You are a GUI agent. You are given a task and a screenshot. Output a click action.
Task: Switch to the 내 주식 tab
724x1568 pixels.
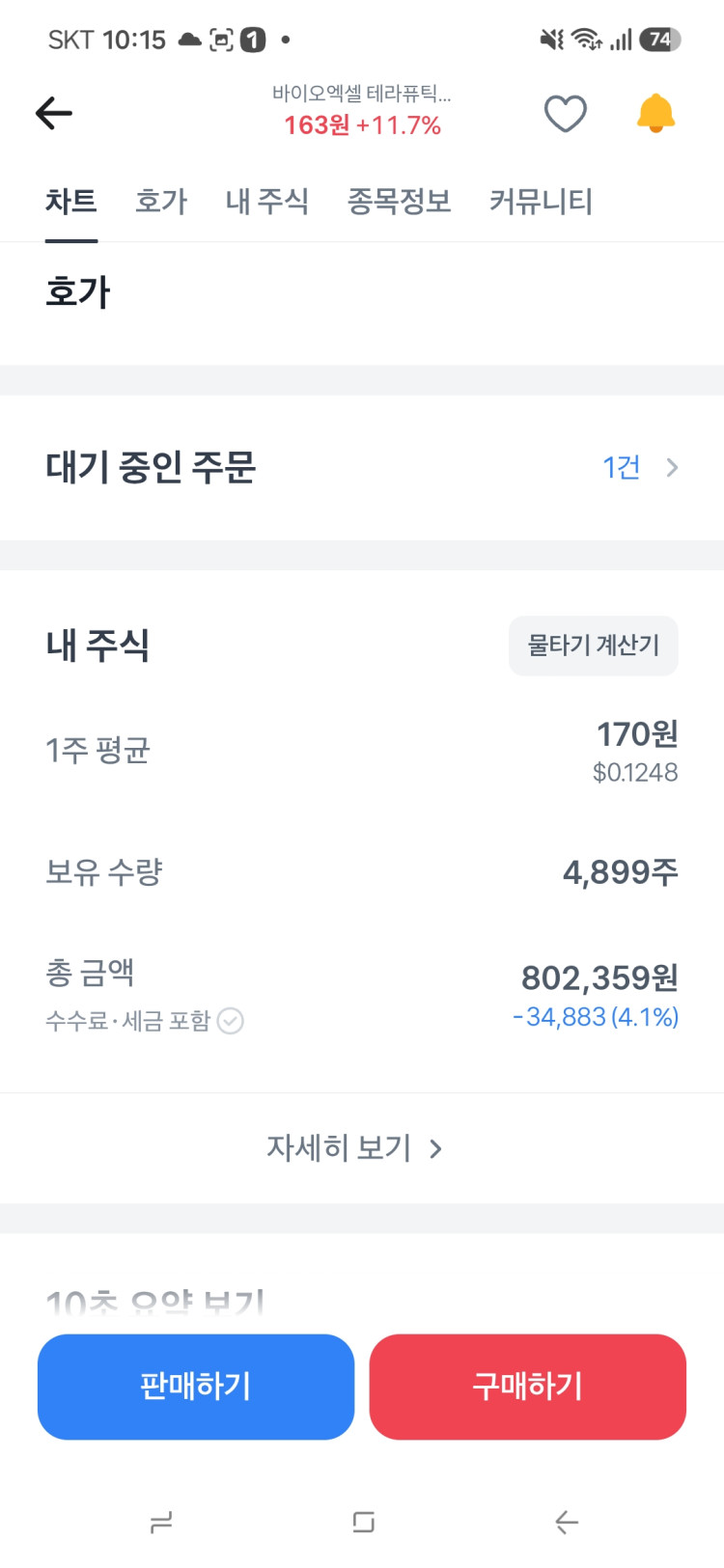click(x=267, y=201)
